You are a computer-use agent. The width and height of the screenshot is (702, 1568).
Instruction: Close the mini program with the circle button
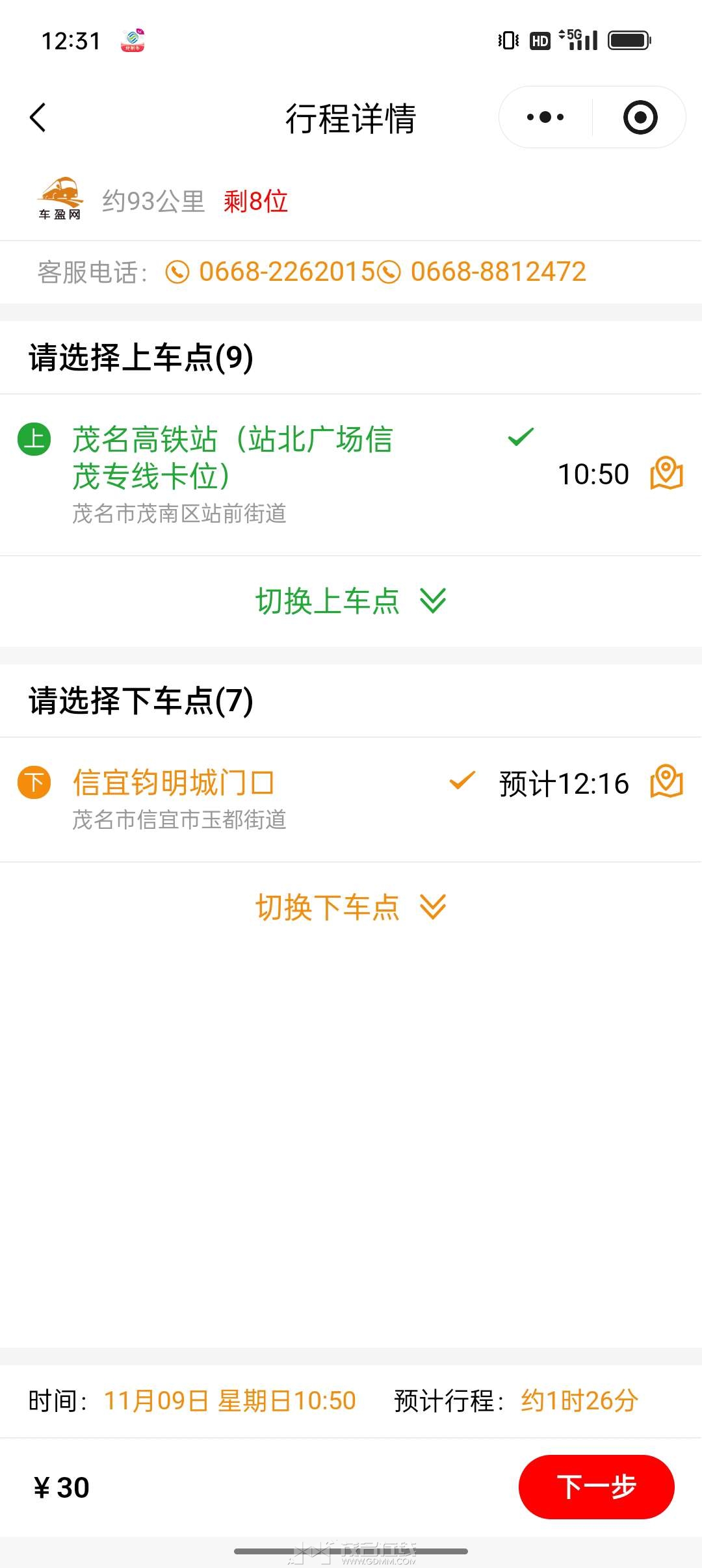tap(640, 118)
